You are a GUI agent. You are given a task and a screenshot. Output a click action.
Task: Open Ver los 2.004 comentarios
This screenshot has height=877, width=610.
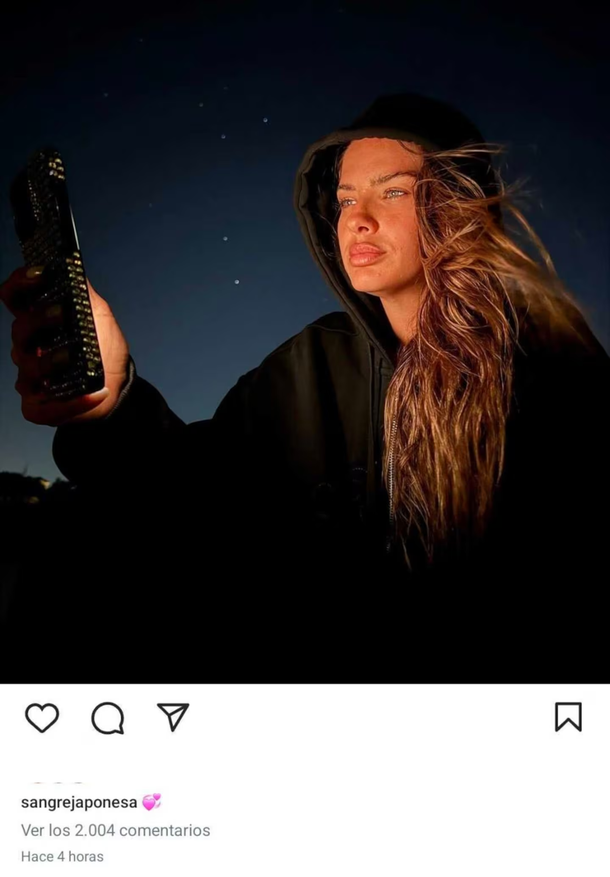point(115,830)
